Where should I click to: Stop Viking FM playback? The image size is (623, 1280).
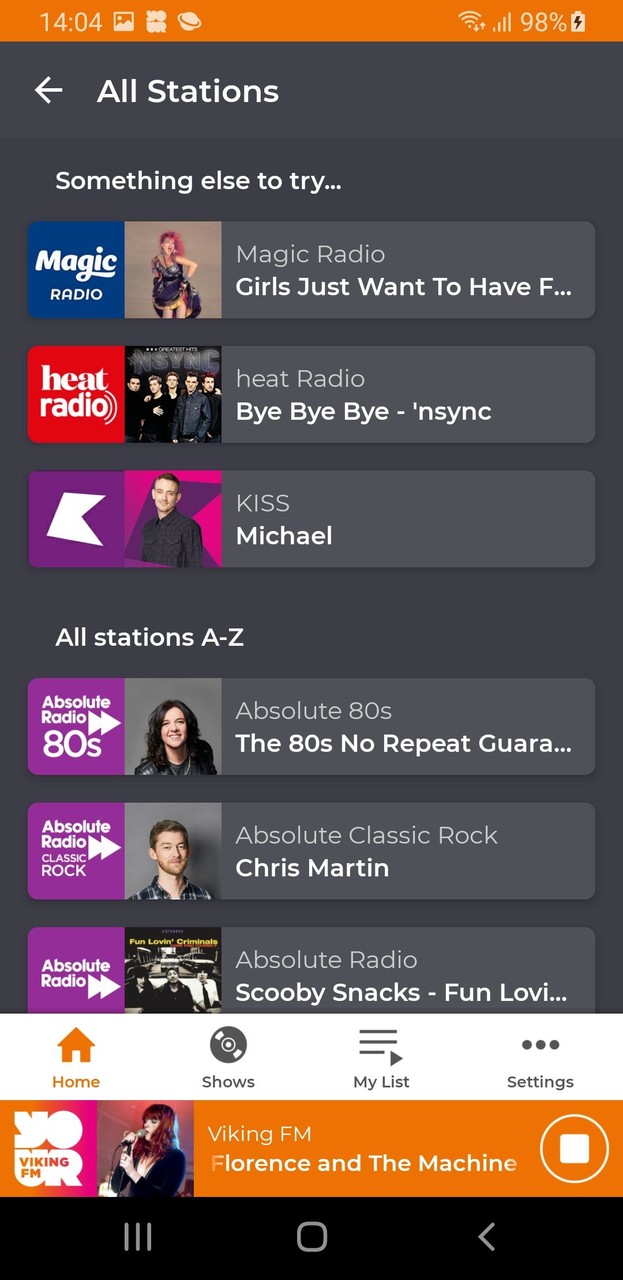point(574,1149)
